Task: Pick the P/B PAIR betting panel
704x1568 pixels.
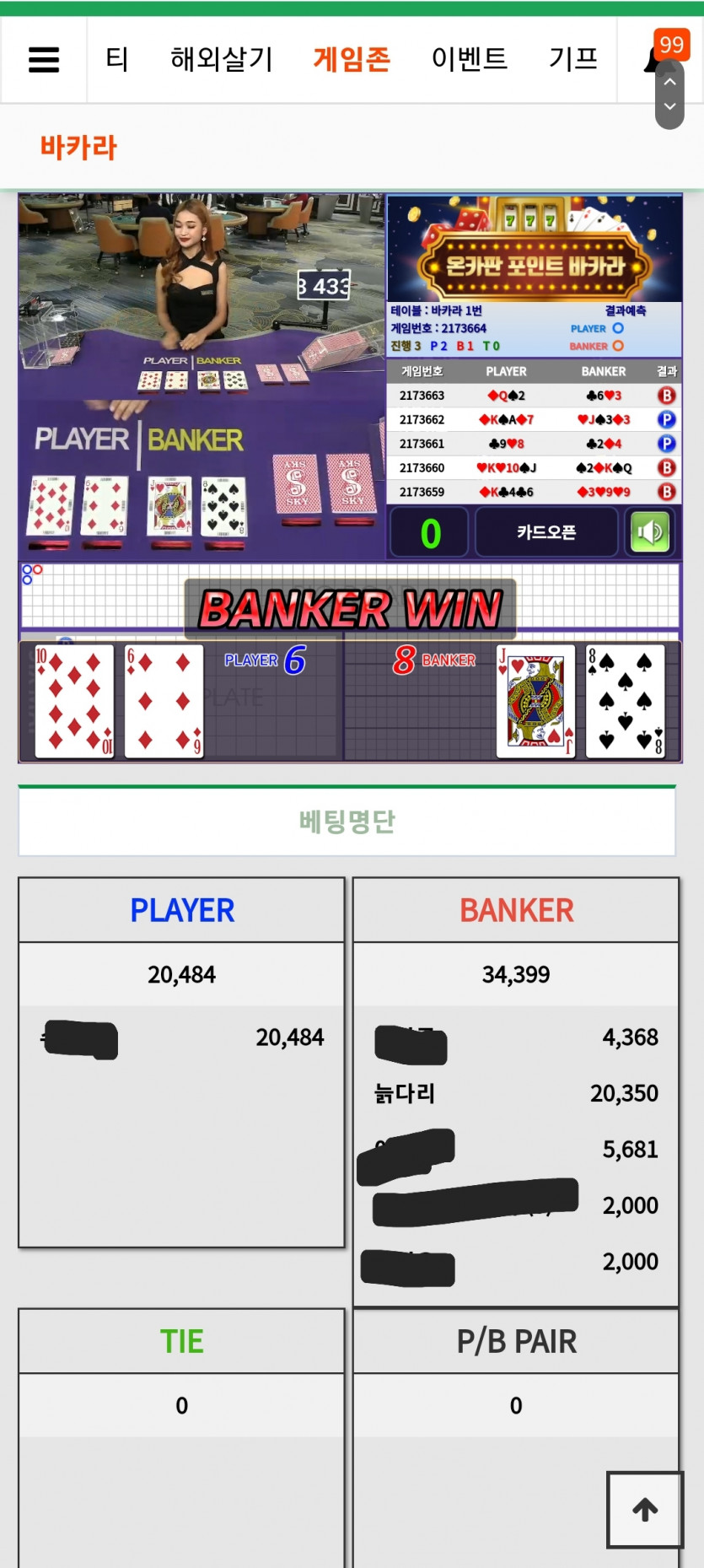Action: click(x=516, y=1341)
